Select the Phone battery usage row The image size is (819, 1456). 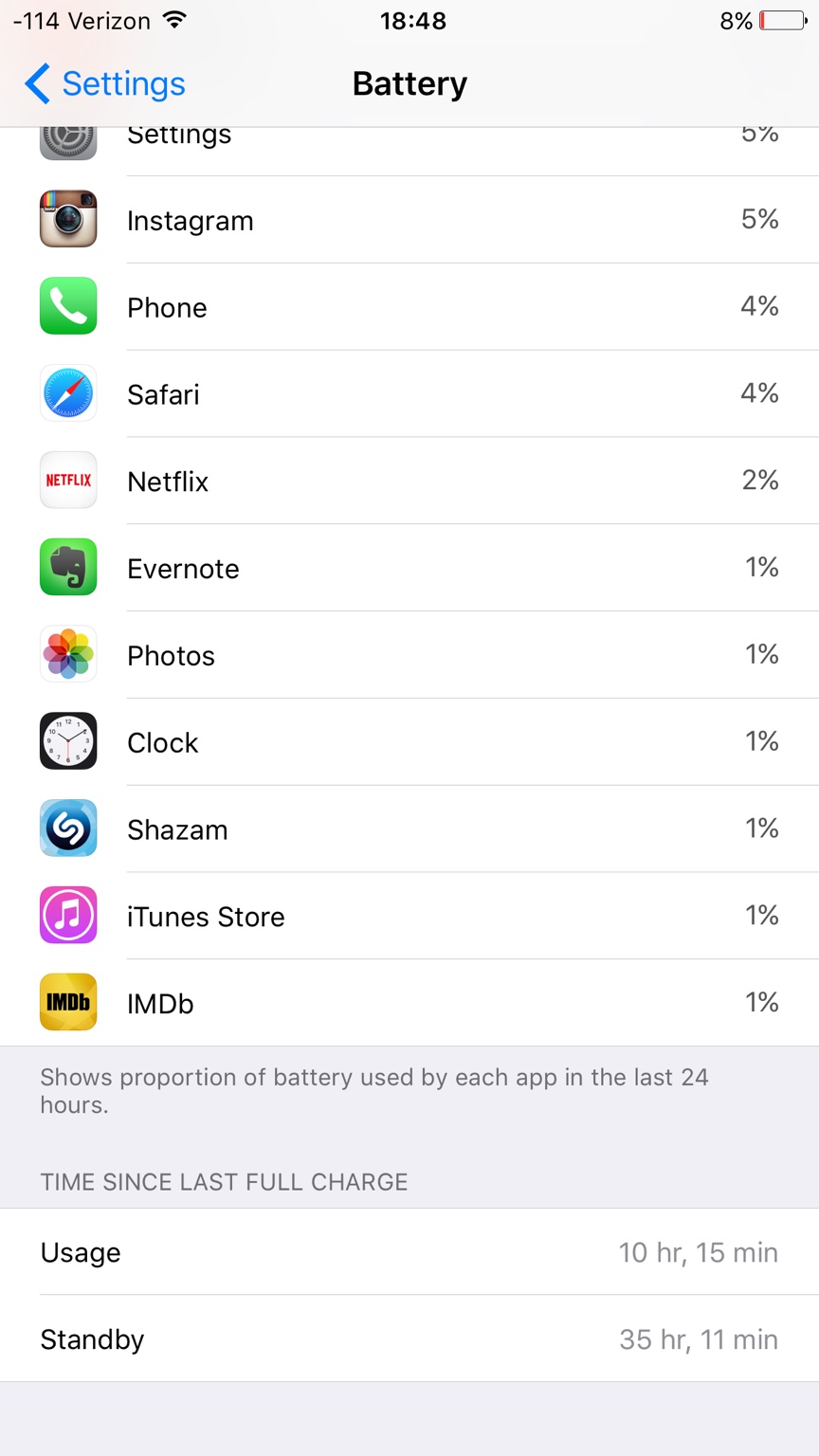click(409, 307)
